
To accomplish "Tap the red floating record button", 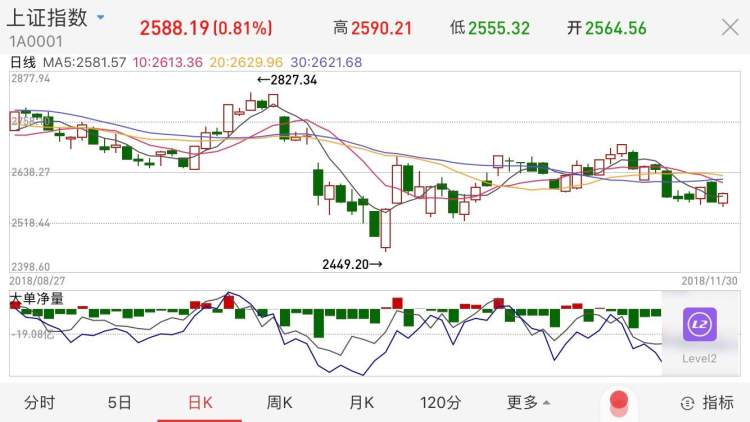I will (x=619, y=401).
